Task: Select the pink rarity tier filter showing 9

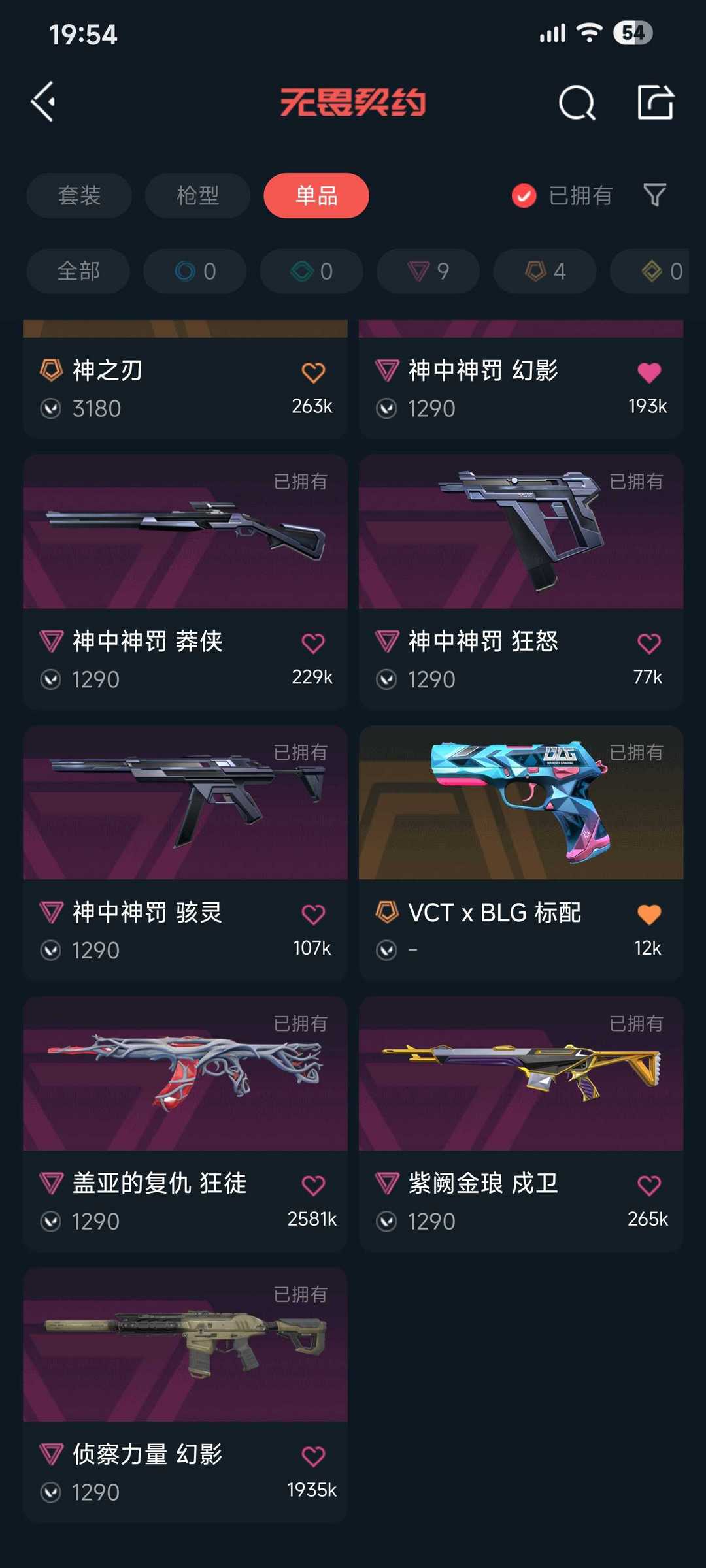Action: pyautogui.click(x=428, y=271)
